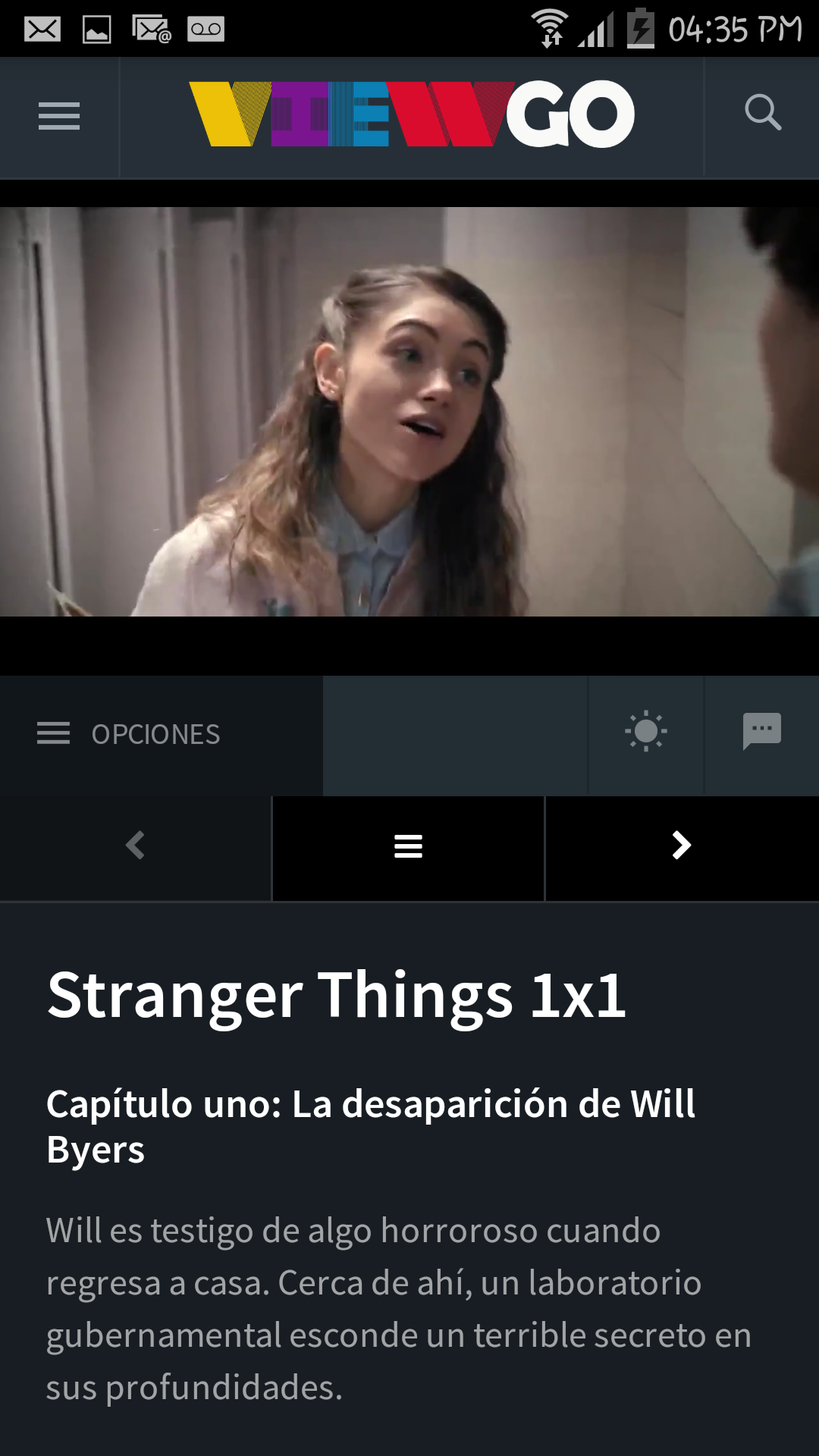
Task: Open the hamburger menu in the header
Action: (59, 117)
